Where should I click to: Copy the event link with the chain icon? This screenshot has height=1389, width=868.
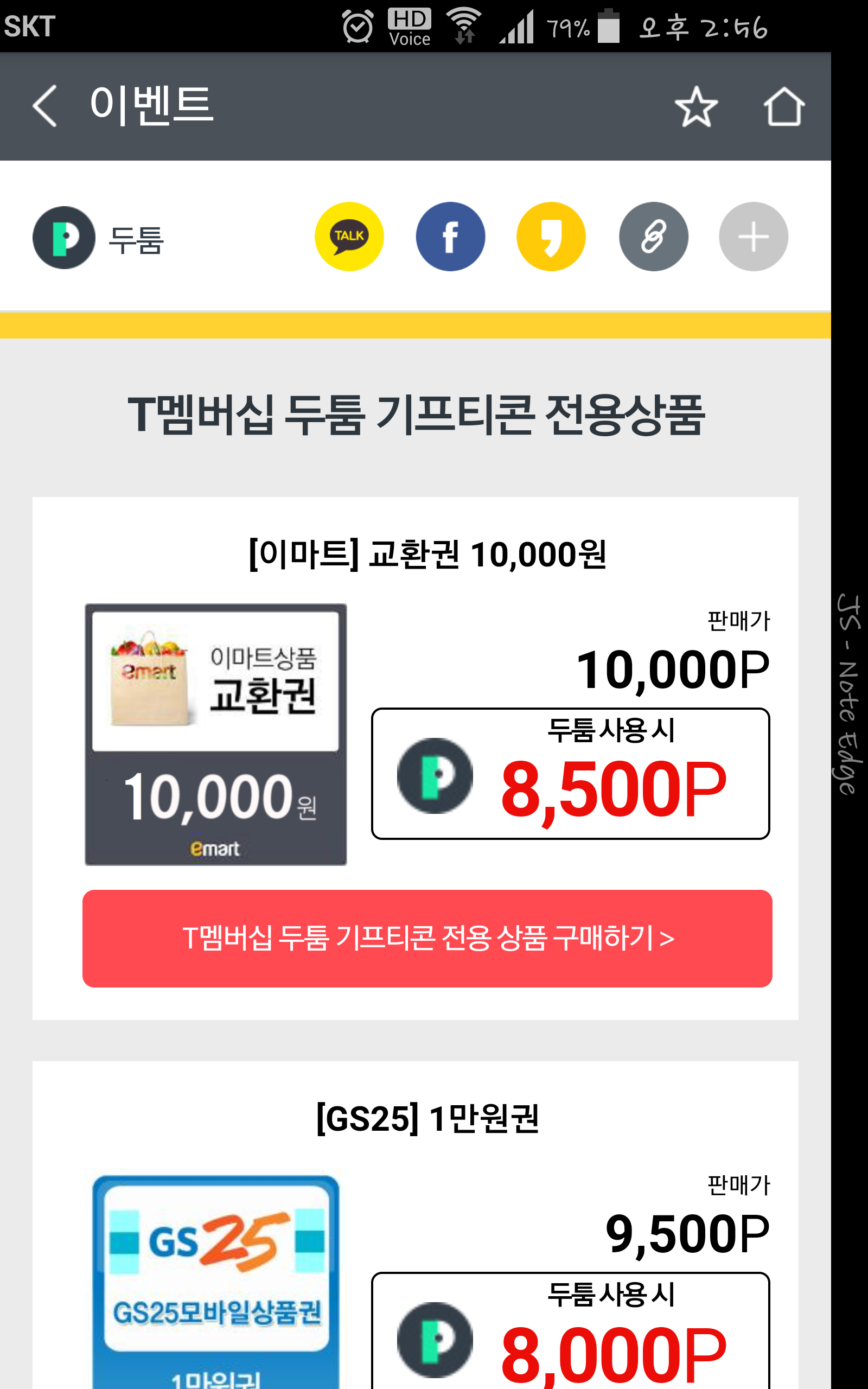(x=653, y=237)
